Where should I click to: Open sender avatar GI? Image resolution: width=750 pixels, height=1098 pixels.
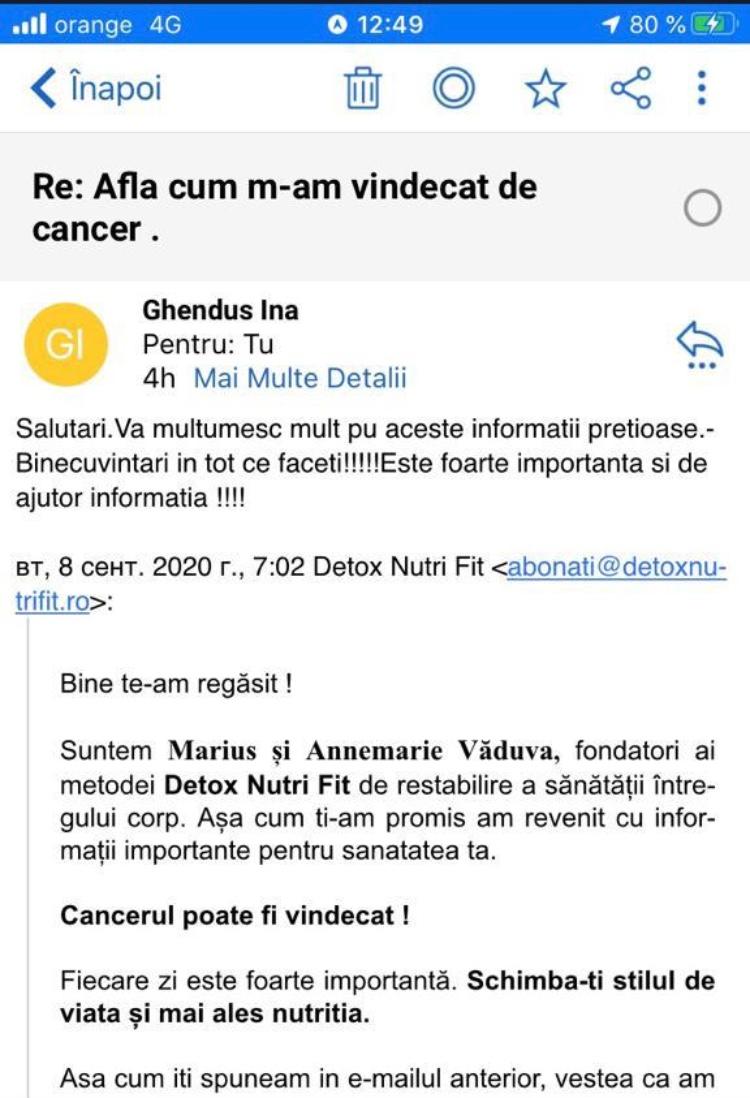pos(65,345)
